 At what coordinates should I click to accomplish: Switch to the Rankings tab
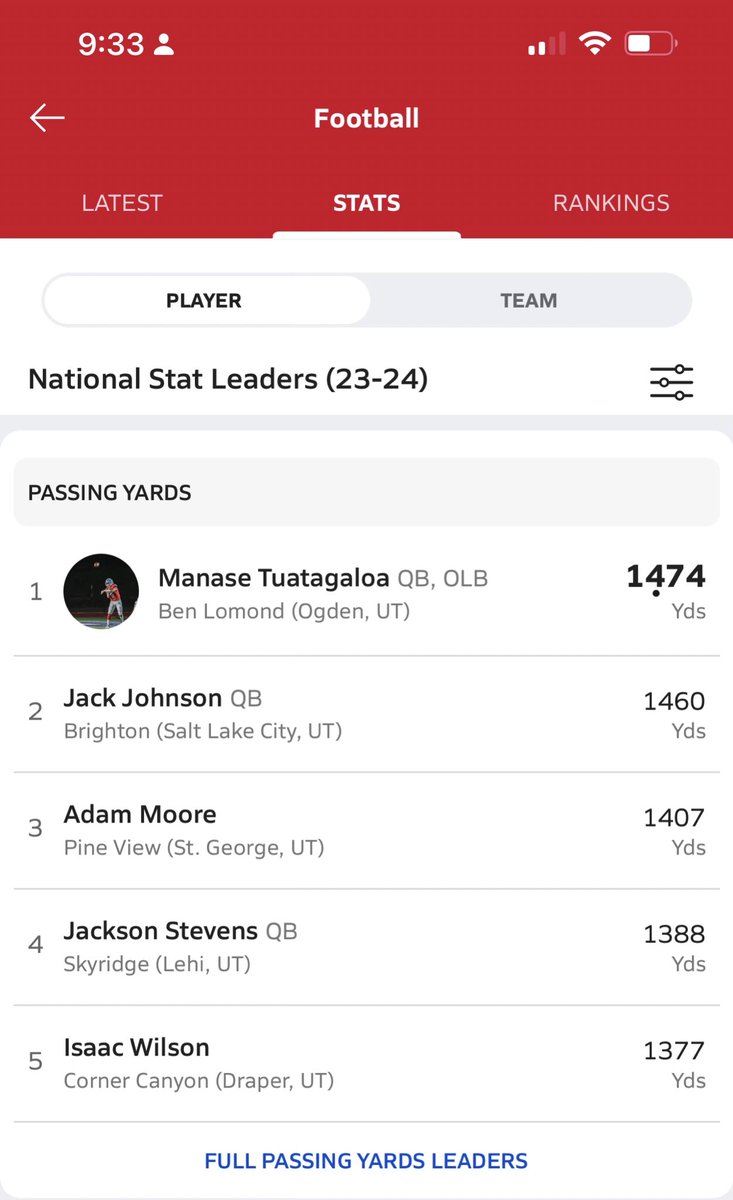pos(611,203)
